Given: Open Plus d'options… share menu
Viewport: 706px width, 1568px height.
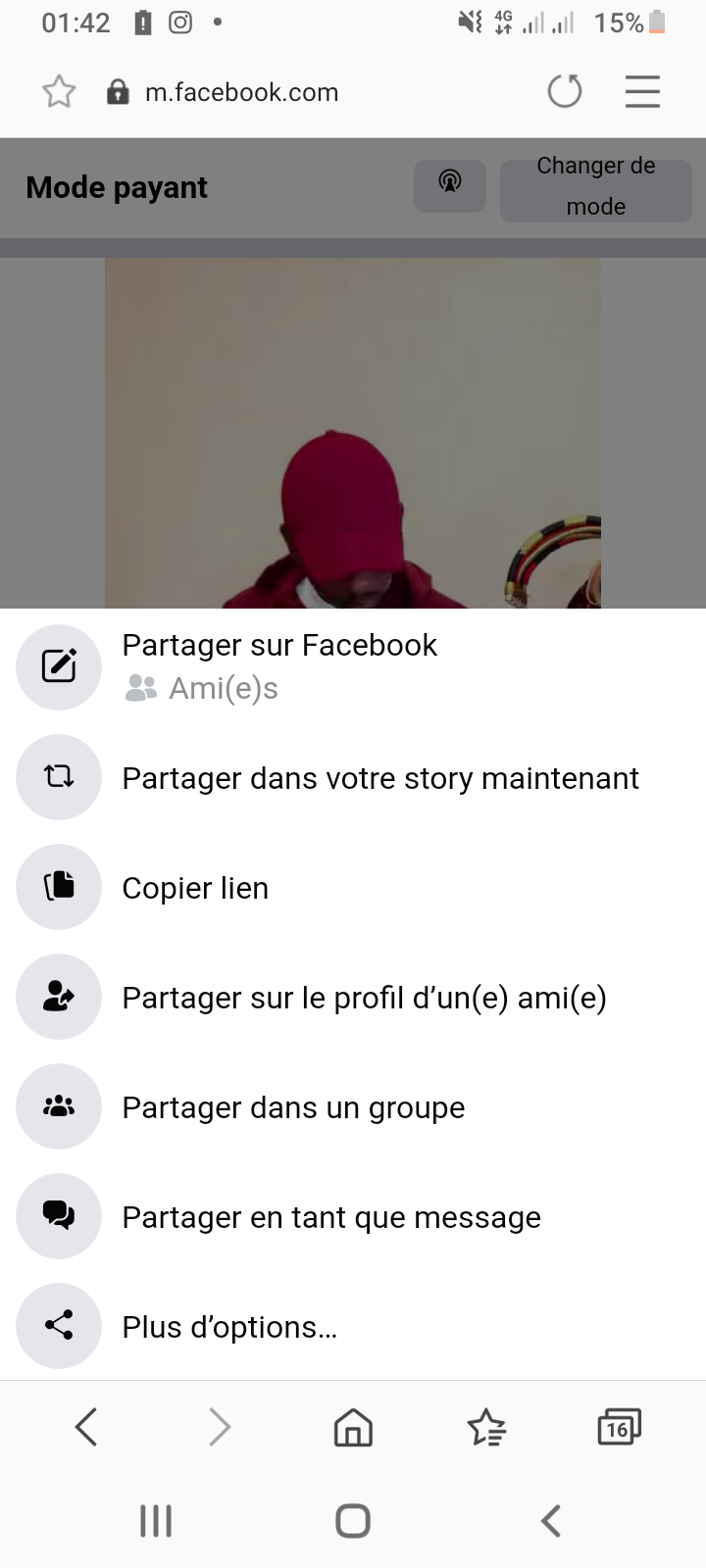Looking at the screenshot, I should [229, 1327].
